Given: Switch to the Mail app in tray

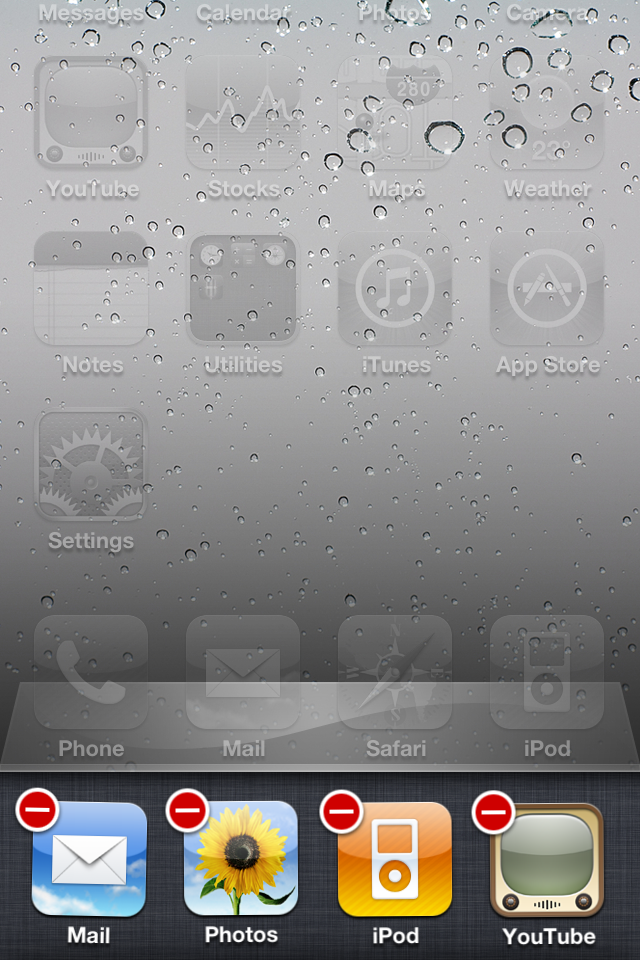Looking at the screenshot, I should tap(90, 862).
